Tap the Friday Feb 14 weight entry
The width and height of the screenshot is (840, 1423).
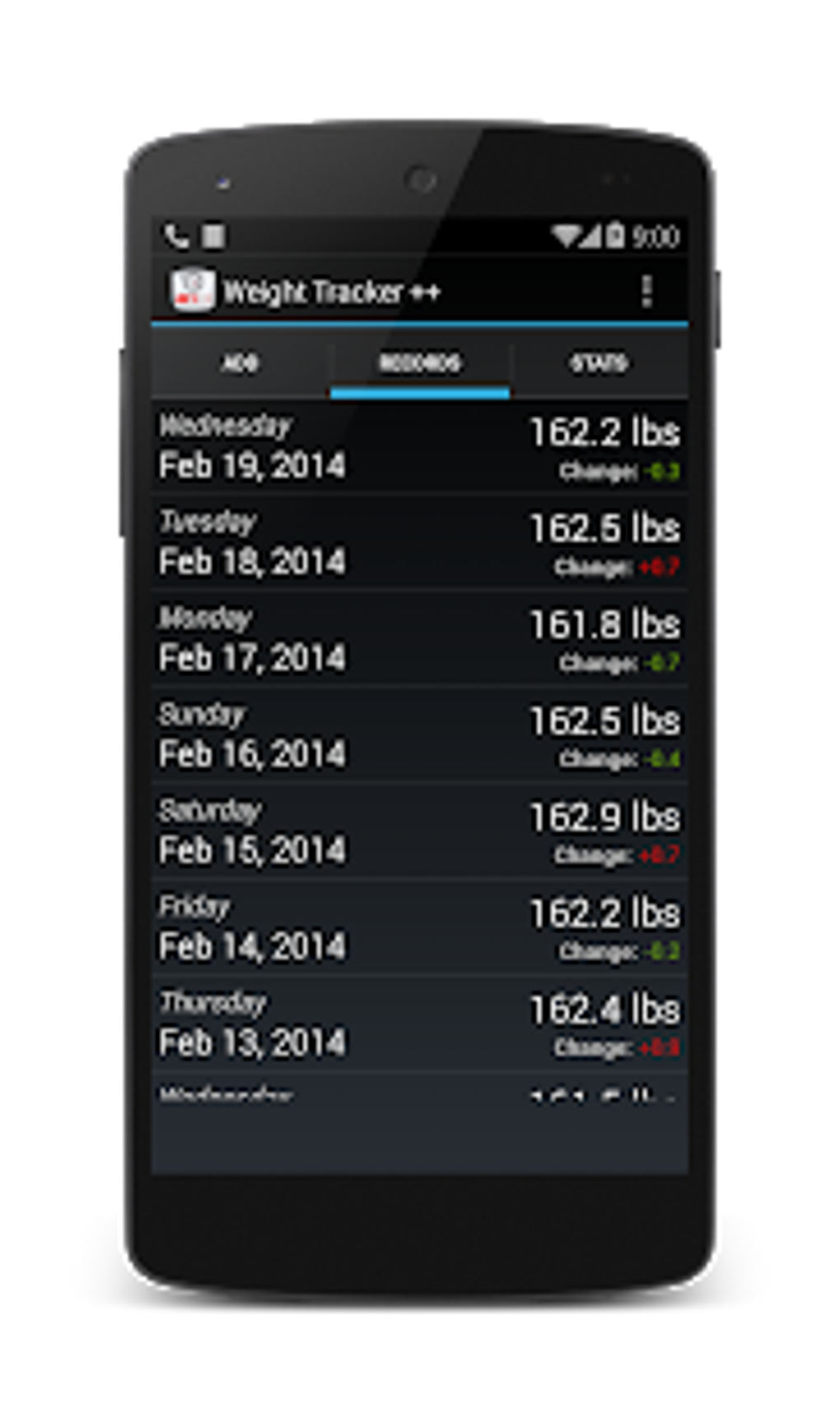tap(420, 926)
